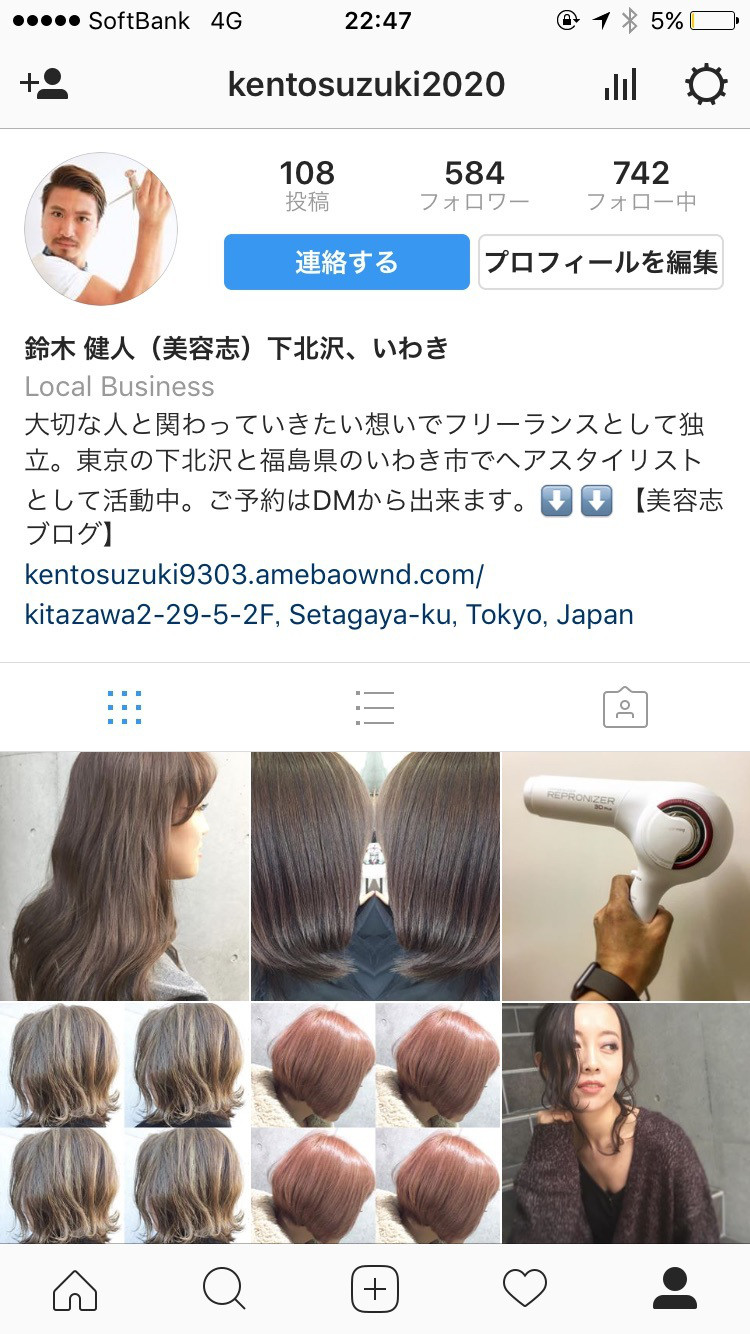Go to the home feed tab

(75, 1289)
